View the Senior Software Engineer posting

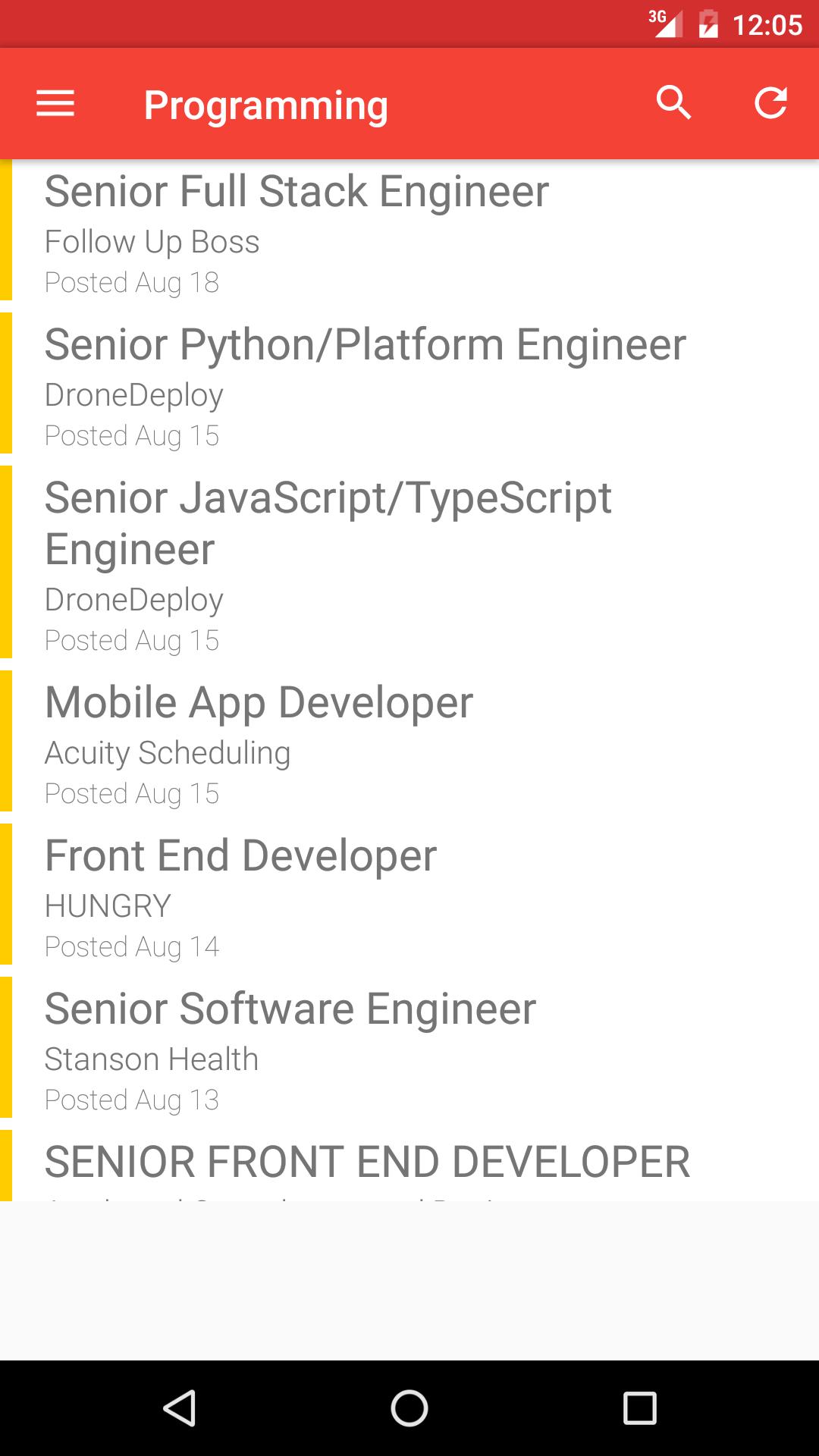[x=290, y=1009]
